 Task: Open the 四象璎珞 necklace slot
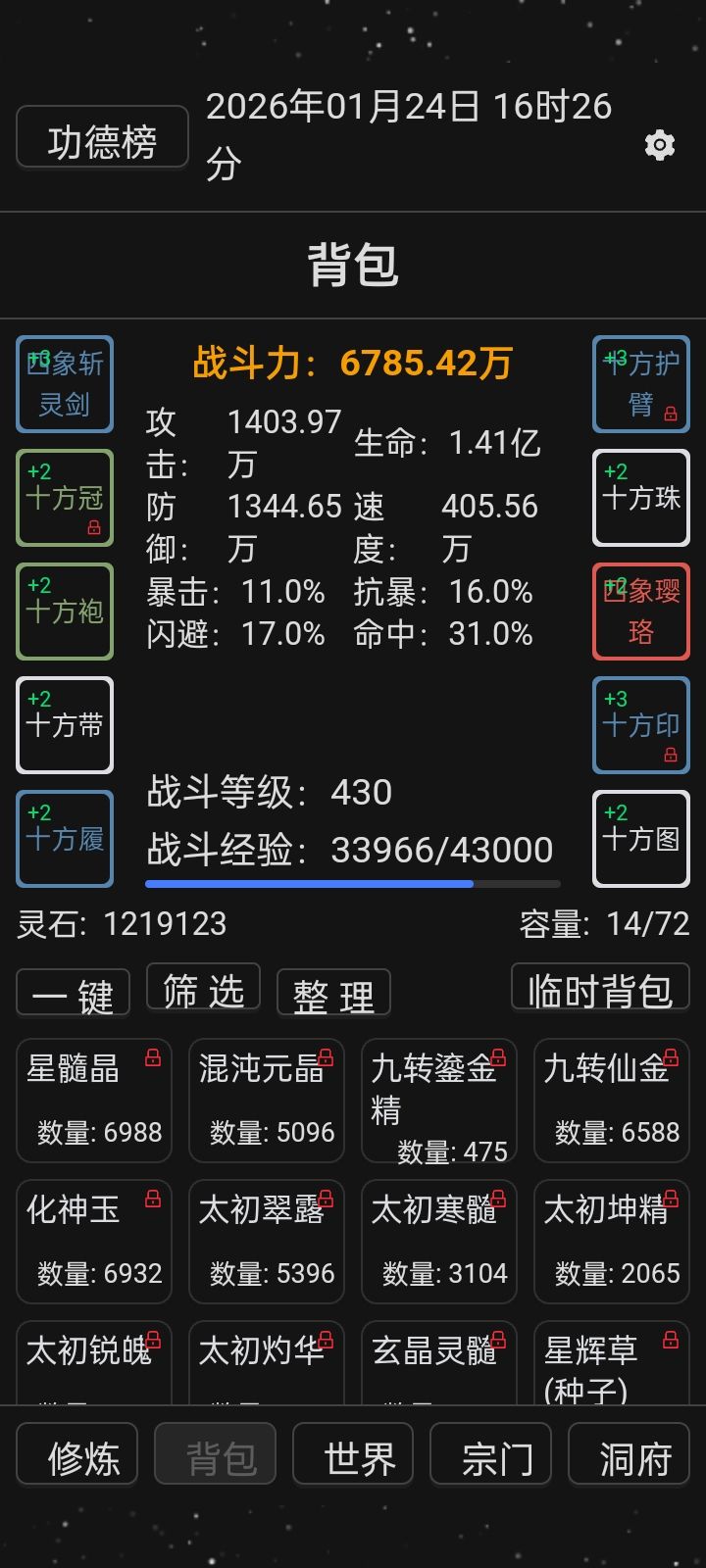pyautogui.click(x=640, y=612)
